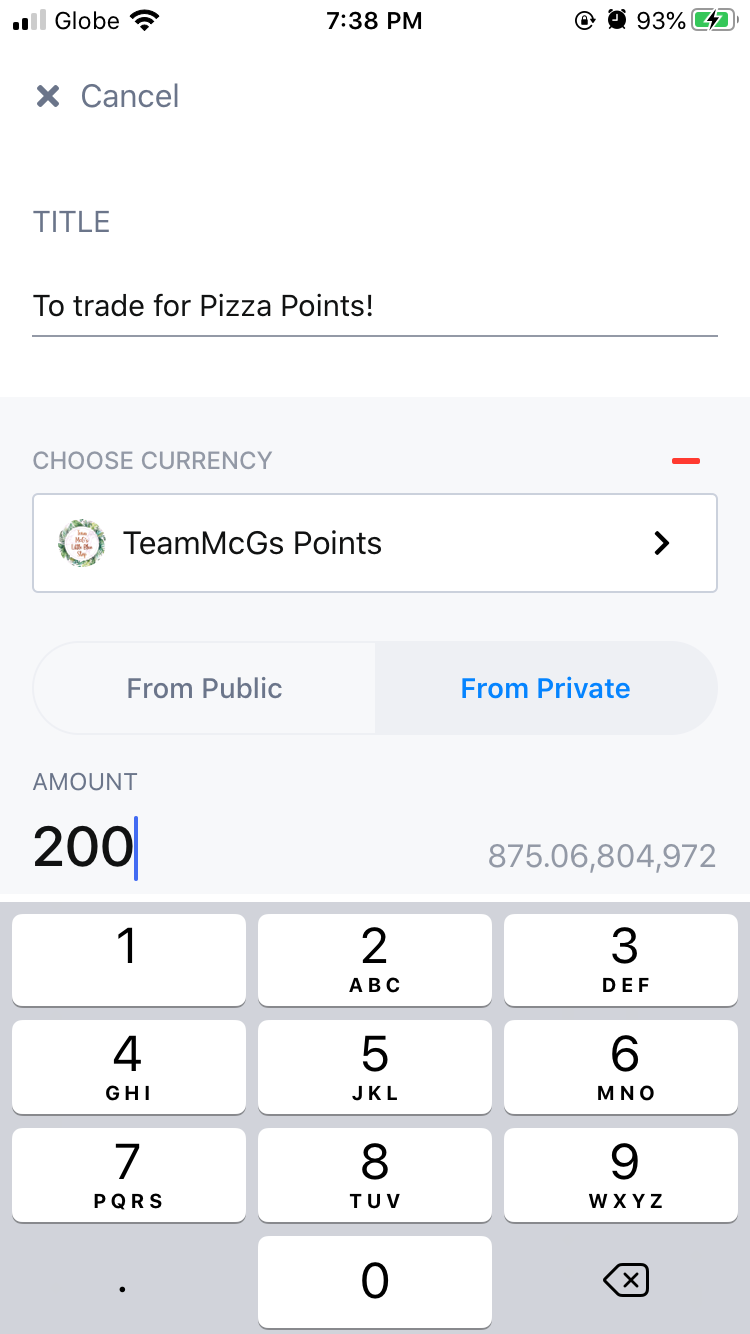
Task: Edit the title text field
Action: (375, 305)
